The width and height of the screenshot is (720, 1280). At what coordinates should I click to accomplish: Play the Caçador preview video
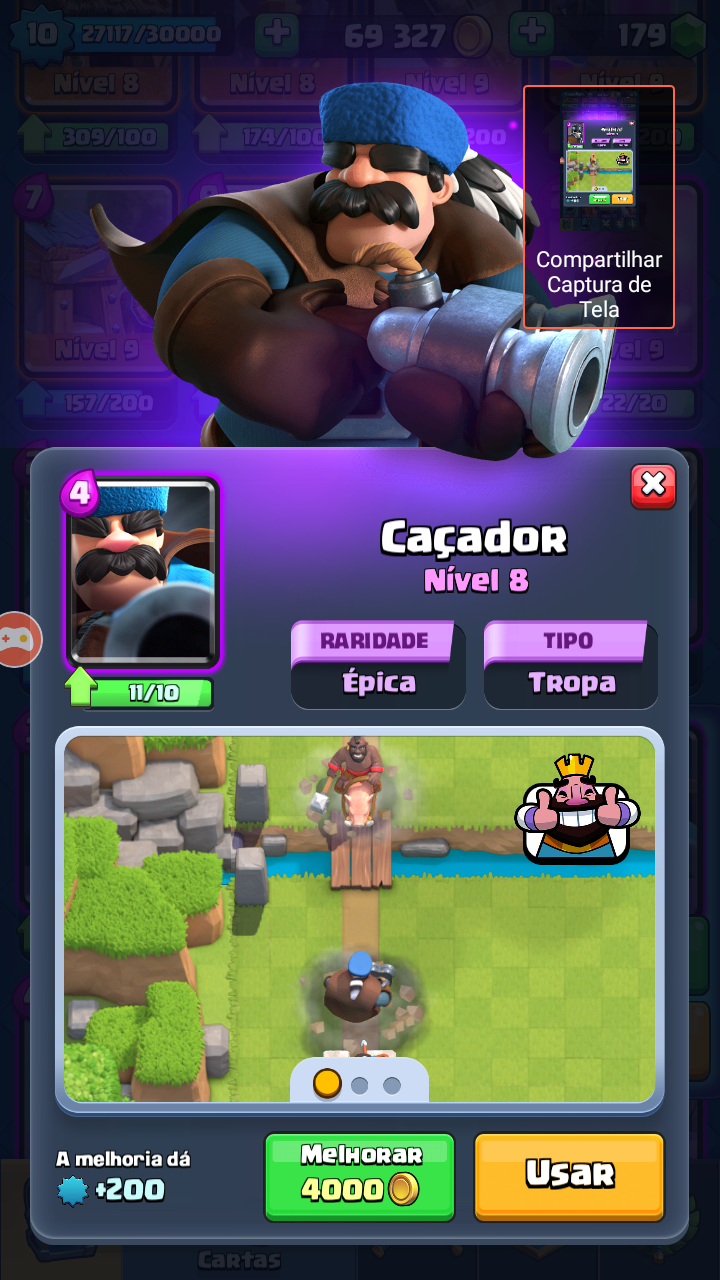(x=360, y=900)
